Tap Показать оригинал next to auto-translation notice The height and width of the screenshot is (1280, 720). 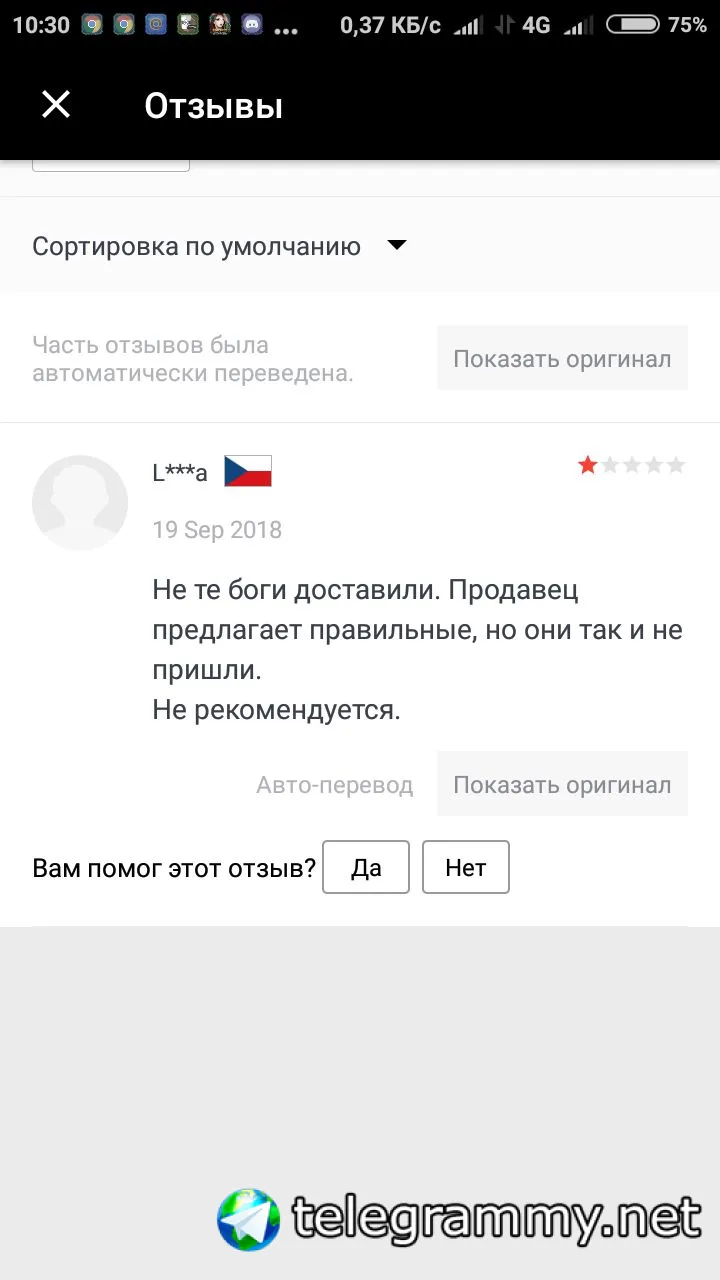pyautogui.click(x=562, y=359)
